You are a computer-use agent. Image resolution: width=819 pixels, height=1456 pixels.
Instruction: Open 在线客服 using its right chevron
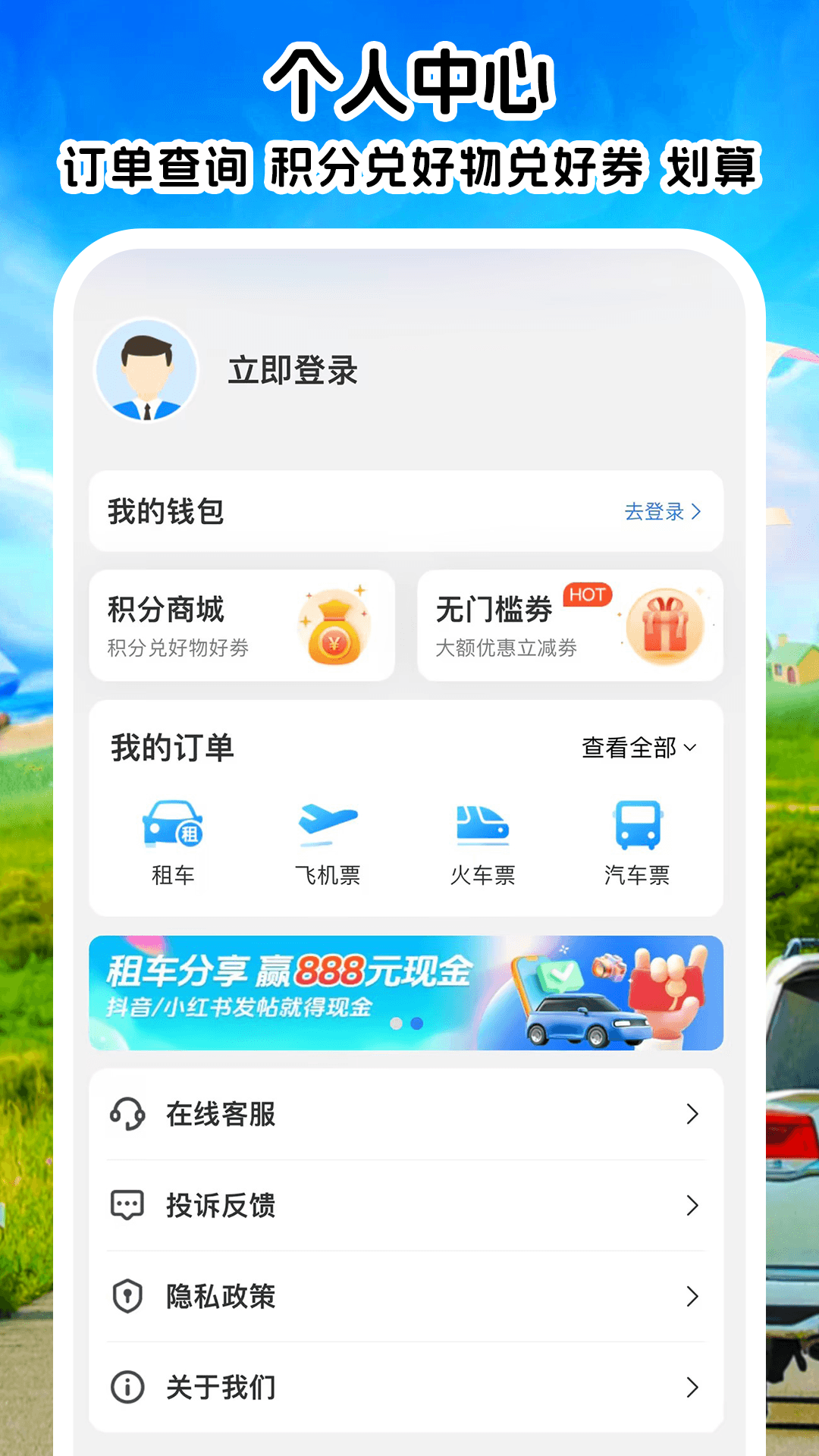(x=691, y=1115)
